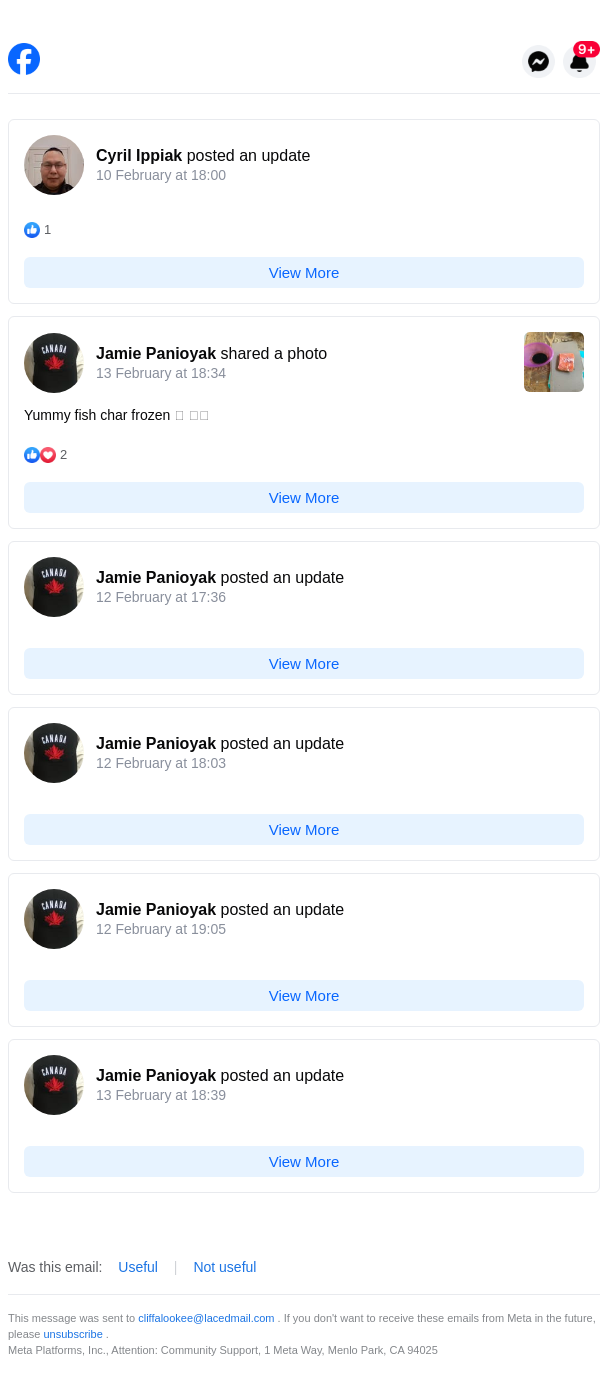
Task: View more of the 13 February 18:39 update
Action: coord(304,1161)
